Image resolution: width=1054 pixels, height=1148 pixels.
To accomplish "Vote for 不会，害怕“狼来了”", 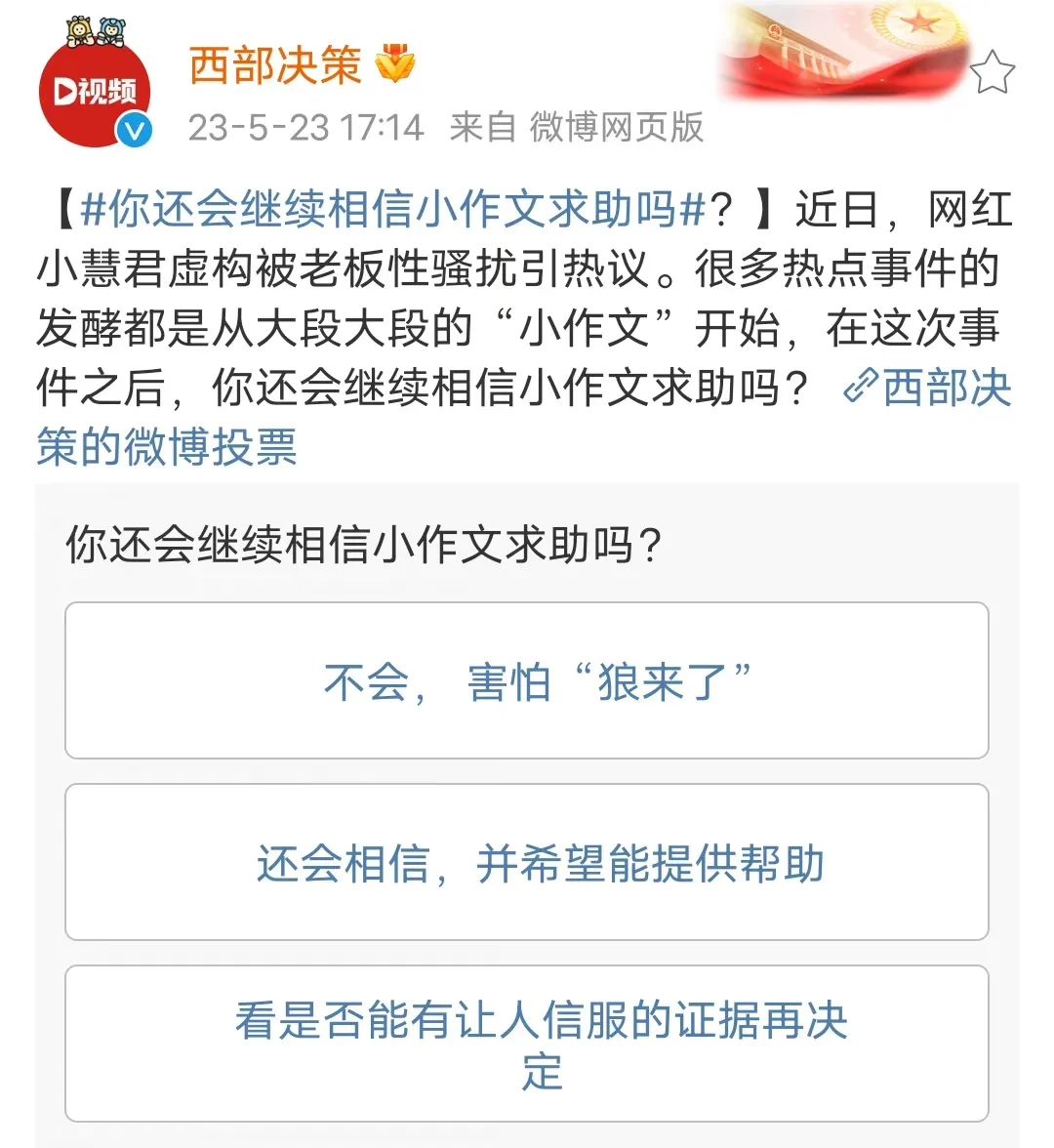I will (x=527, y=681).
